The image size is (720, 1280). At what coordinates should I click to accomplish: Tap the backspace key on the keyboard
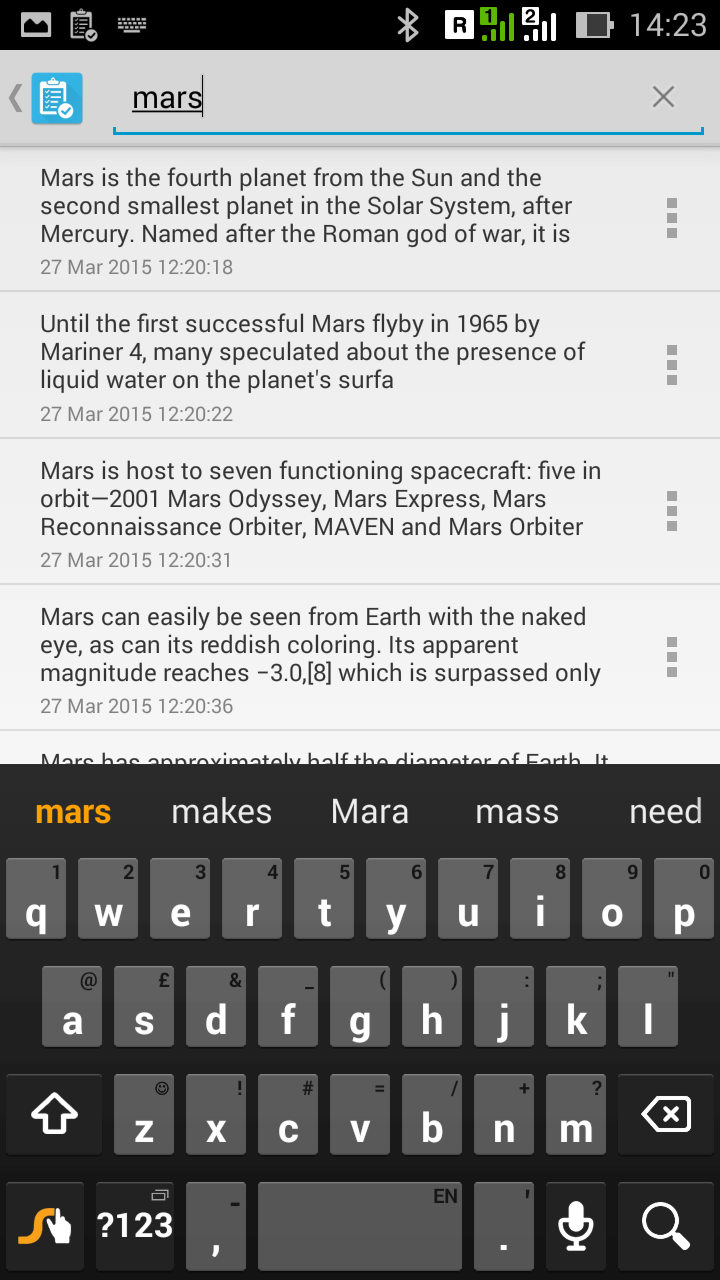(665, 1114)
